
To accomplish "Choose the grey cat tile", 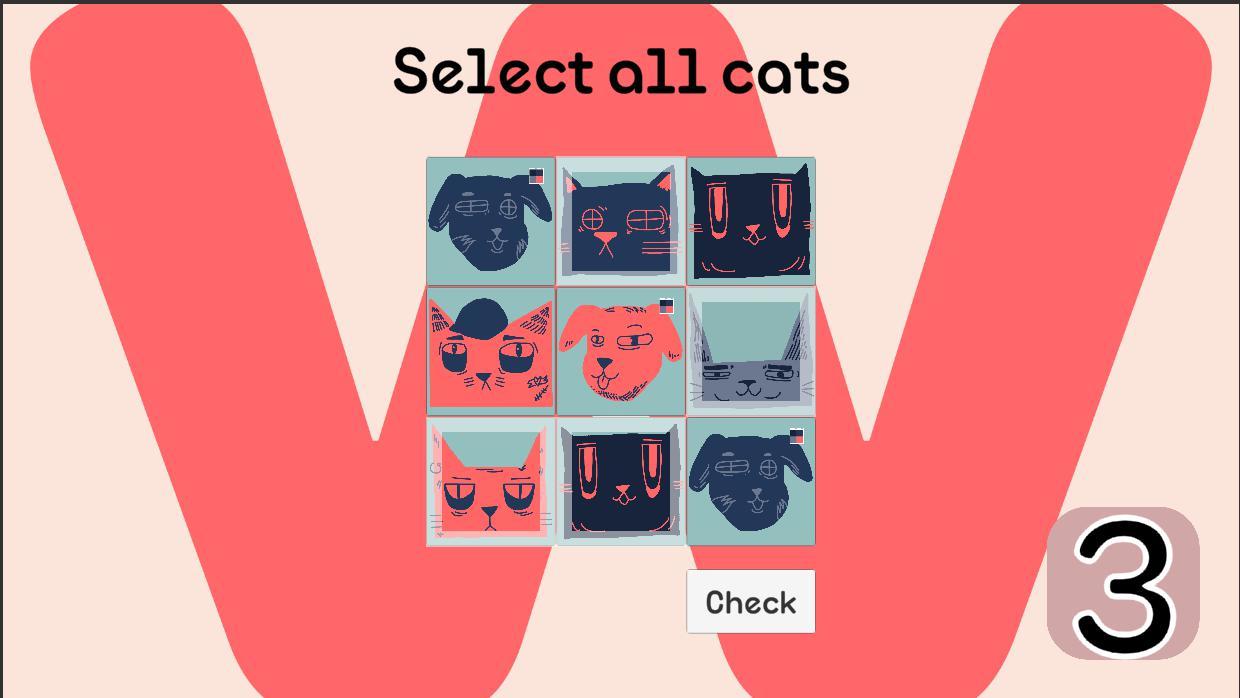I will (x=750, y=352).
